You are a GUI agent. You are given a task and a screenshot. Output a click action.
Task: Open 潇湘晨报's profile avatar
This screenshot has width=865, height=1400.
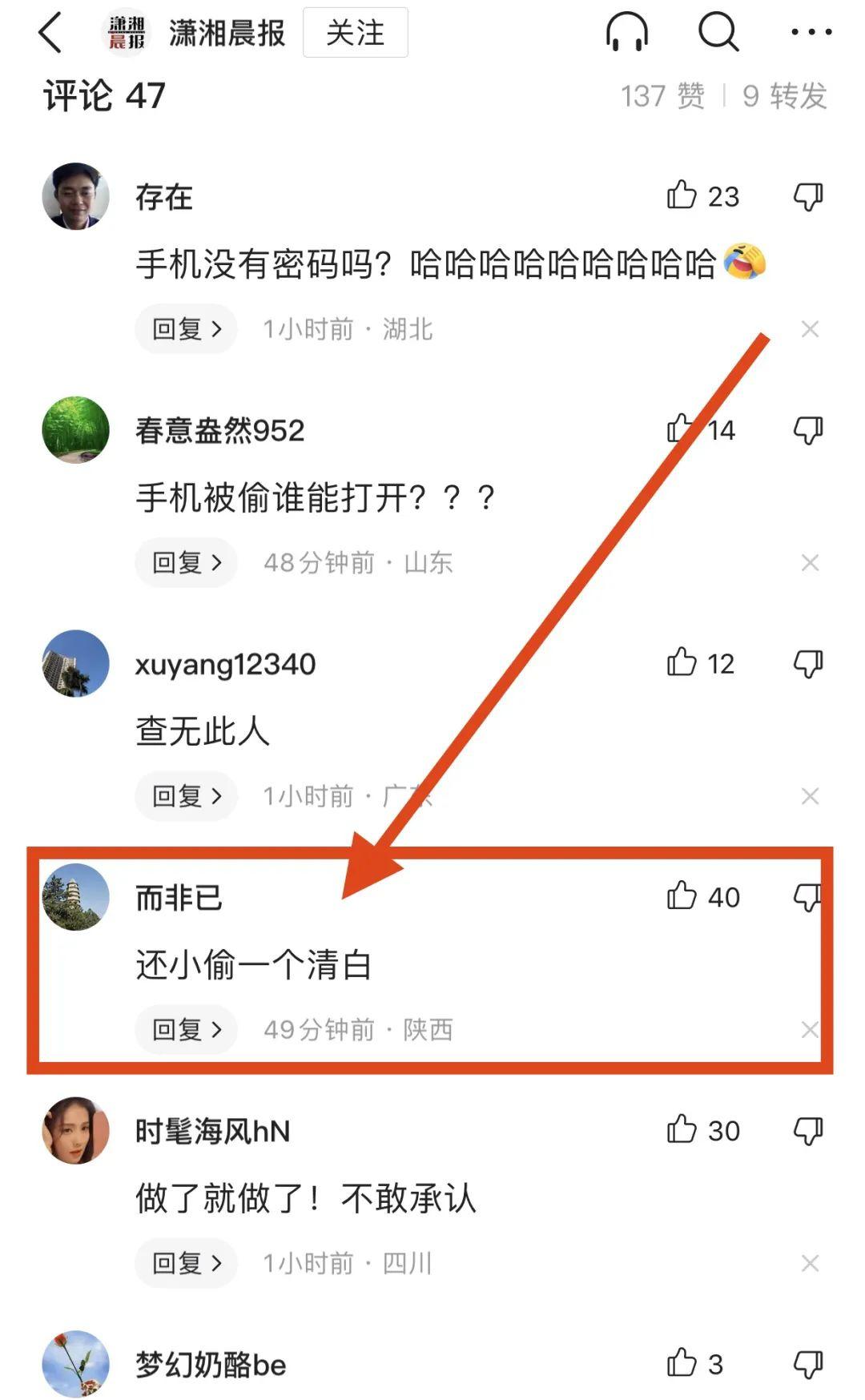(127, 34)
